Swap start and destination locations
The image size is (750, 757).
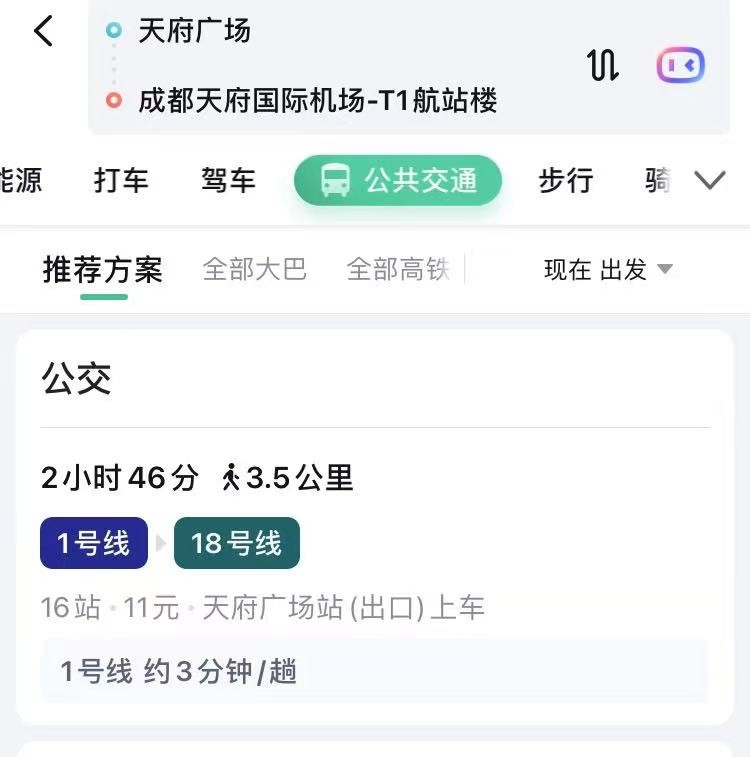click(x=602, y=66)
